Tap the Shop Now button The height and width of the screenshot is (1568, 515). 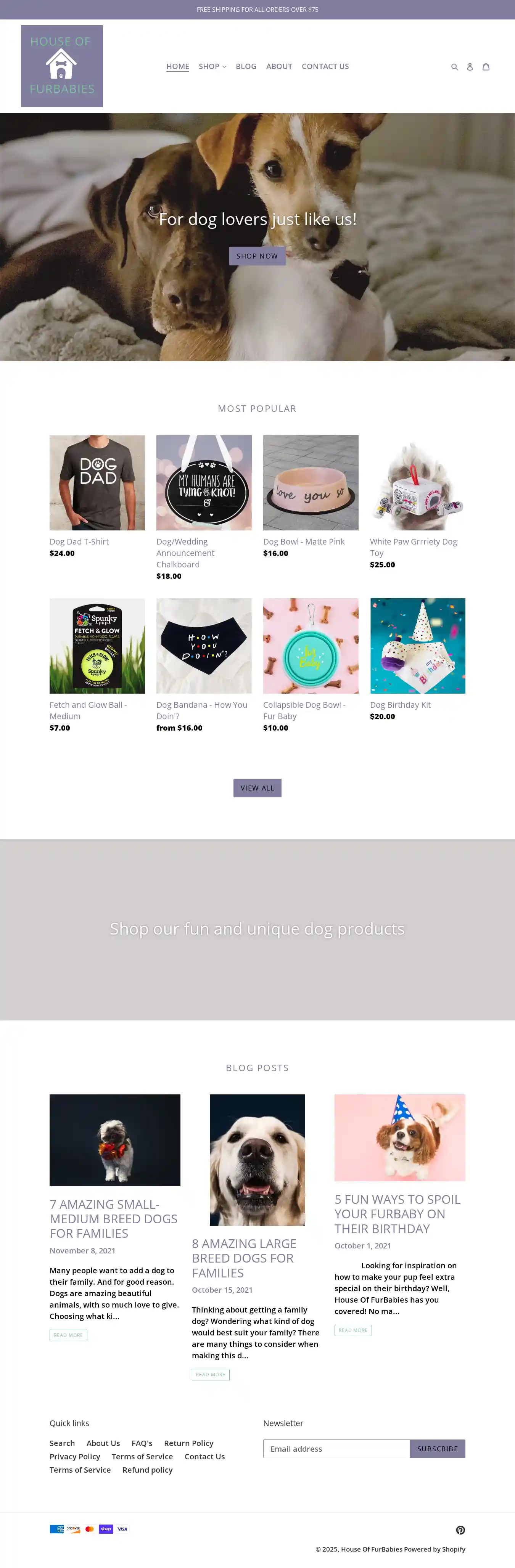pos(257,255)
